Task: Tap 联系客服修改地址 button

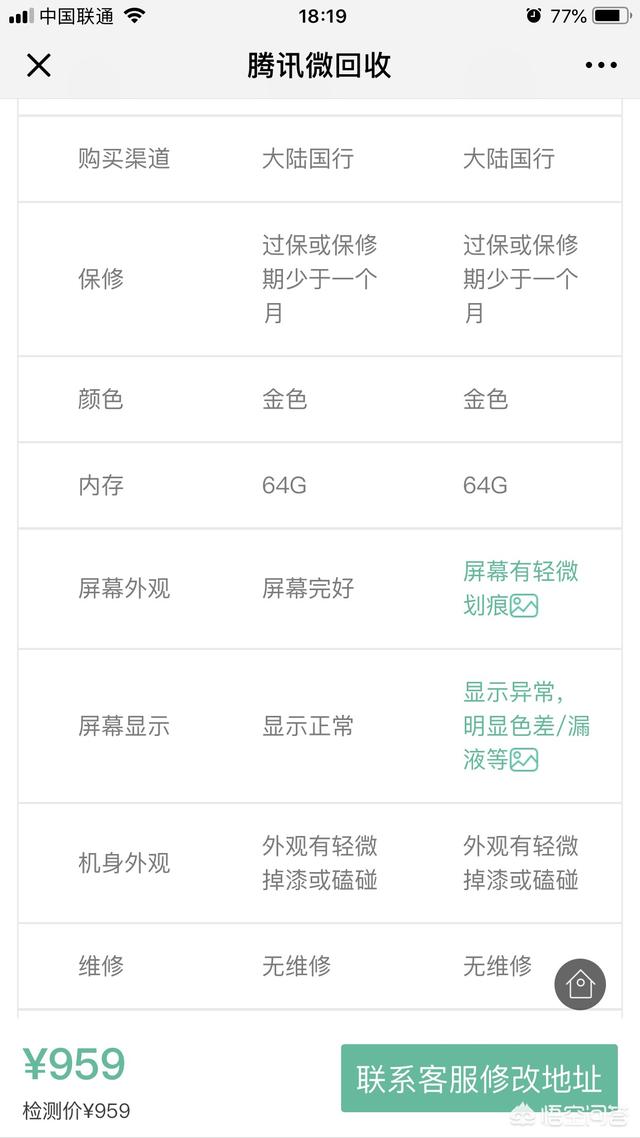Action: (479, 1078)
